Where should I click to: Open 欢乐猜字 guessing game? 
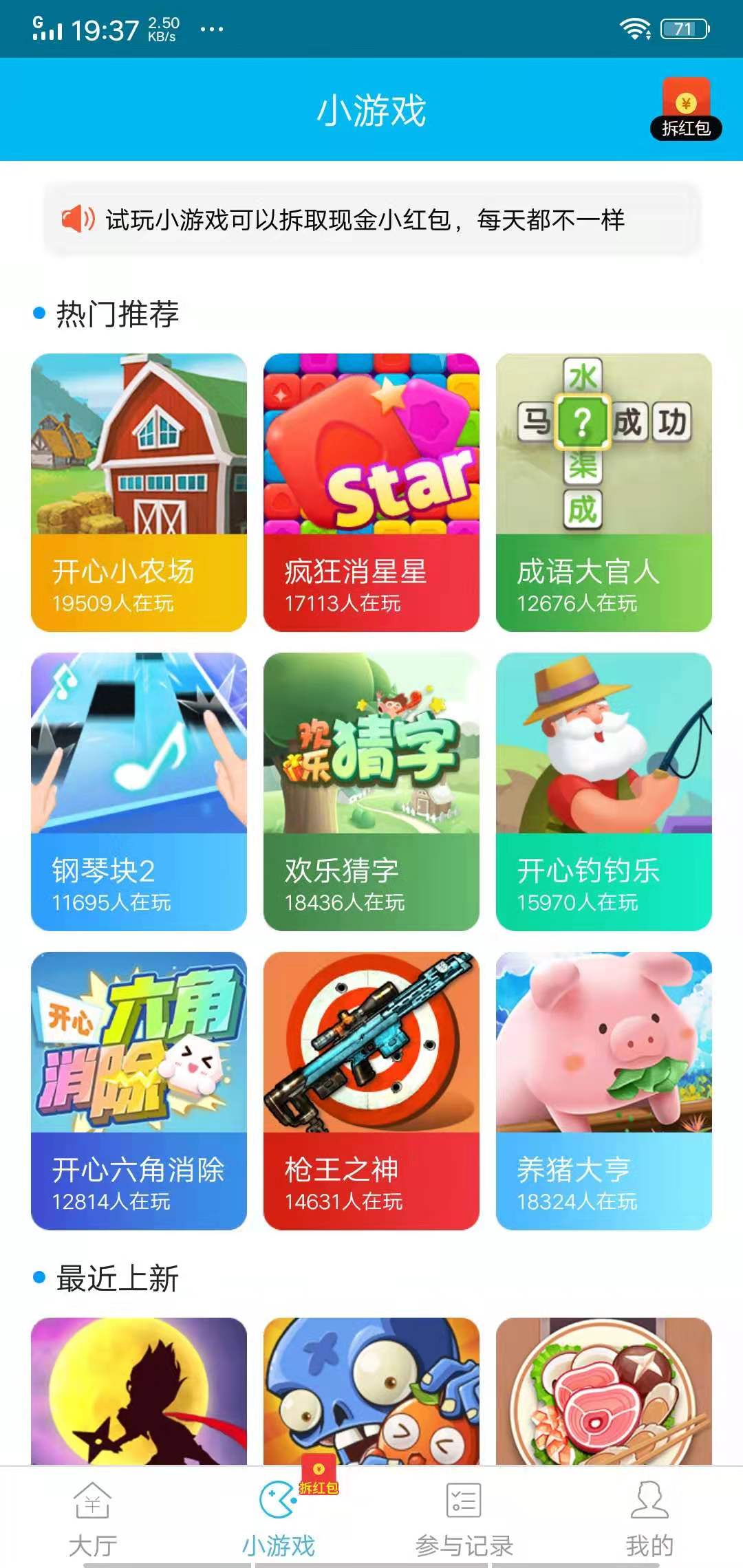371,791
